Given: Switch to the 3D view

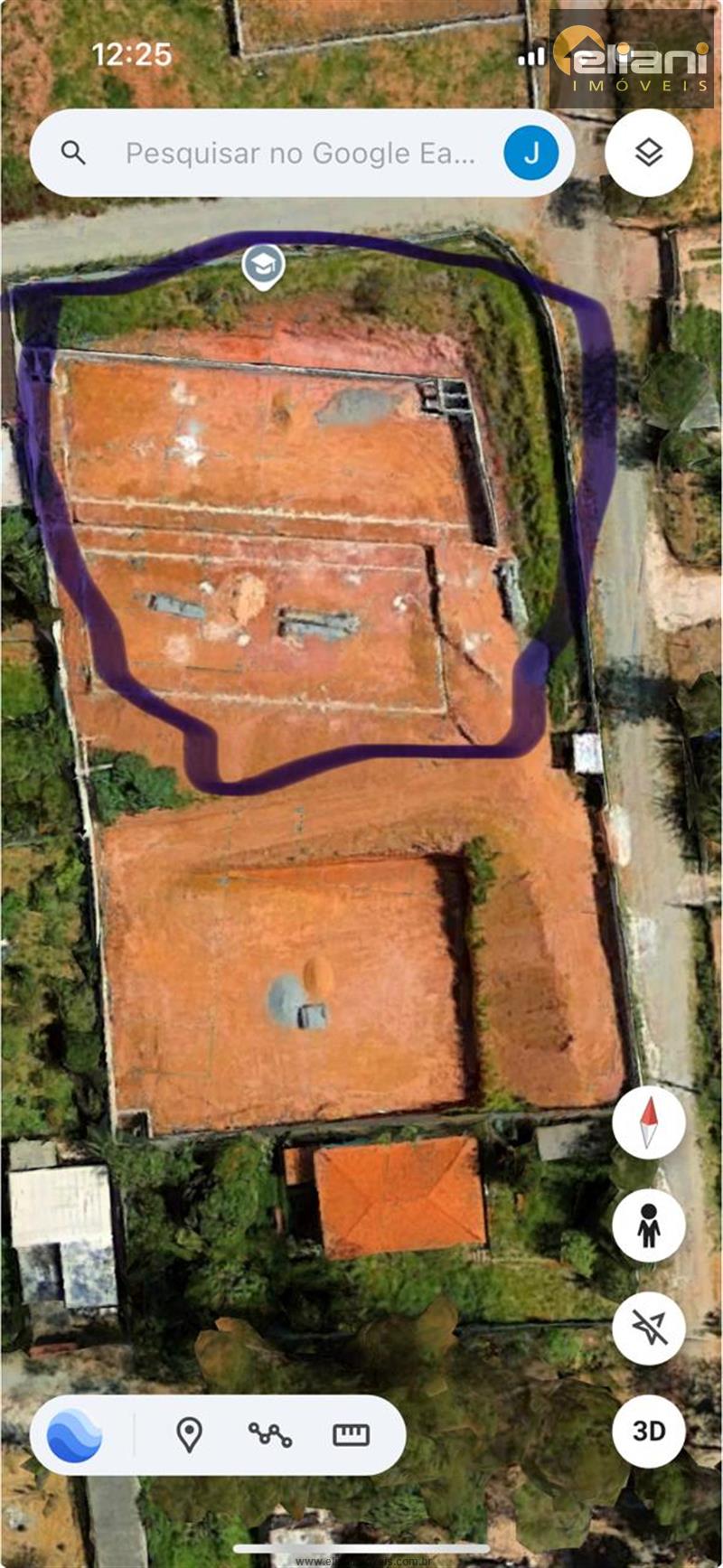Looking at the screenshot, I should [649, 1431].
